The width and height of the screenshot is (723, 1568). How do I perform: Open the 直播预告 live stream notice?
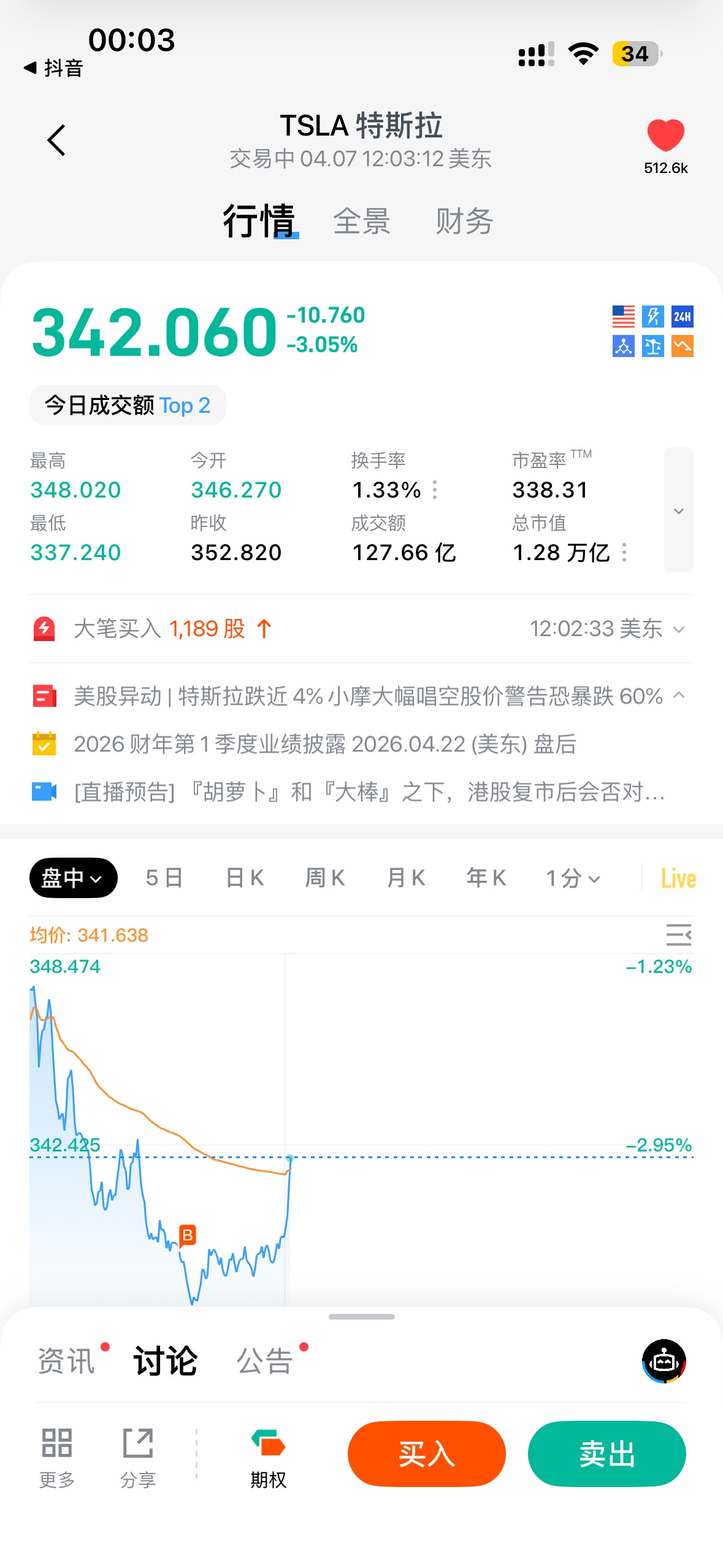368,792
